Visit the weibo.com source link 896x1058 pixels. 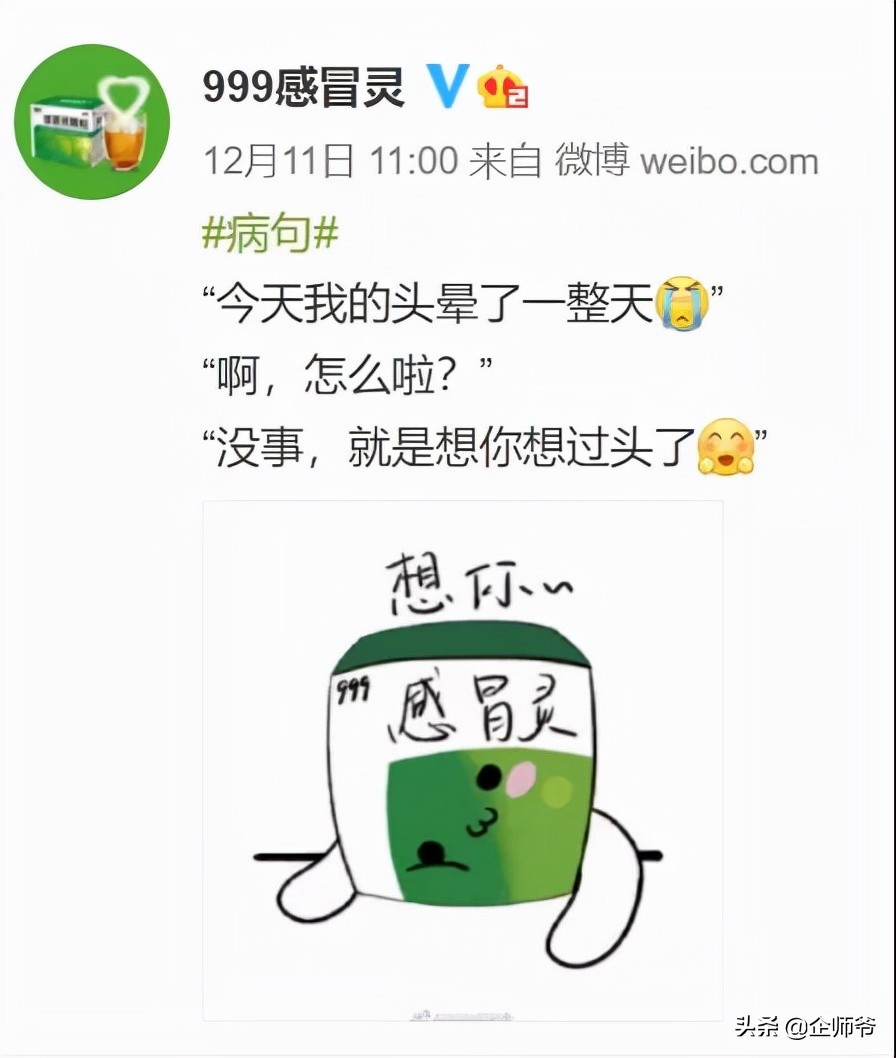pos(729,158)
